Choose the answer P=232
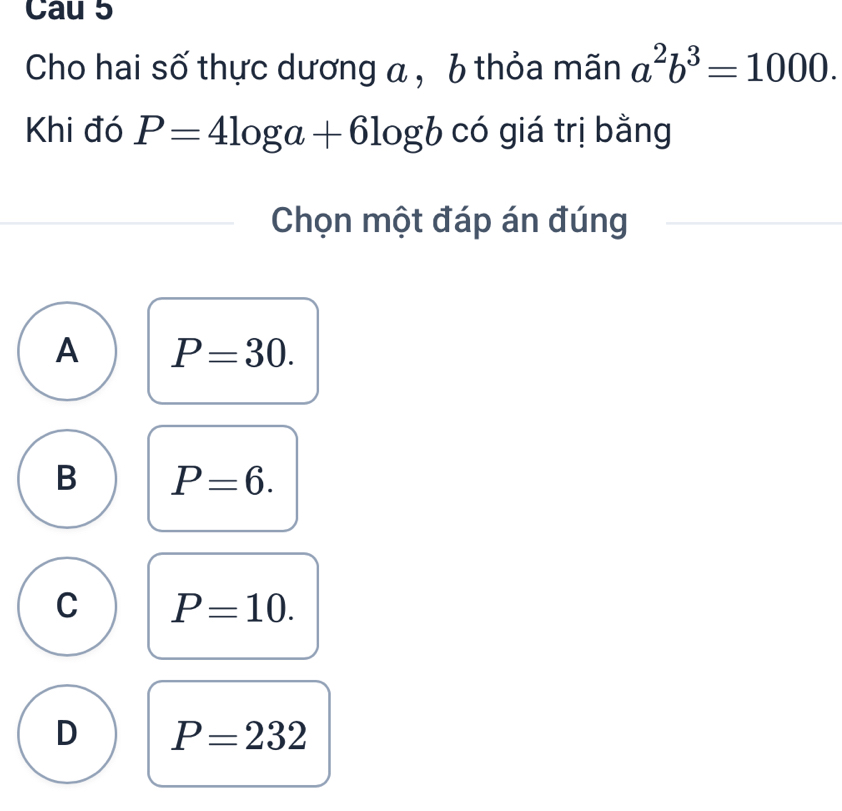842x811 pixels. (x=239, y=734)
